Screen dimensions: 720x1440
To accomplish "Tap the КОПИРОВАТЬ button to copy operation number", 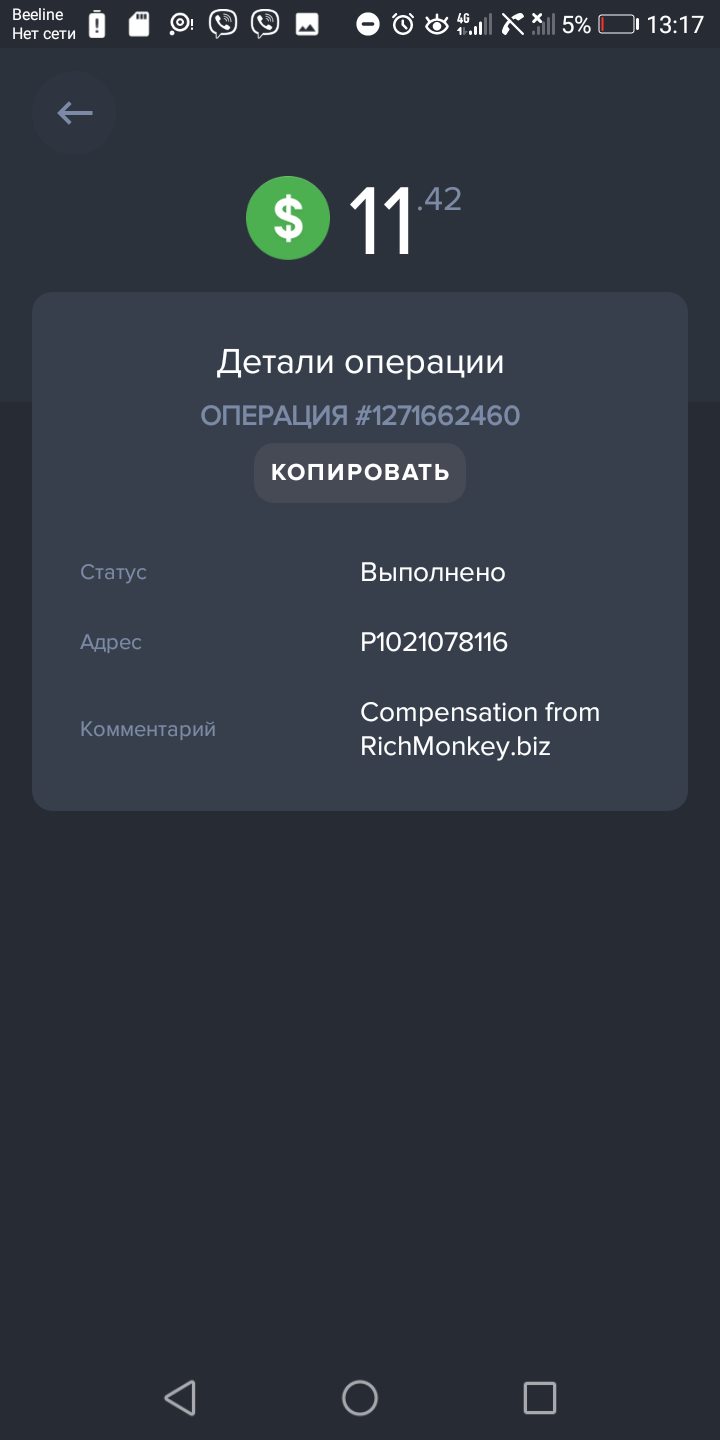I will pos(360,473).
